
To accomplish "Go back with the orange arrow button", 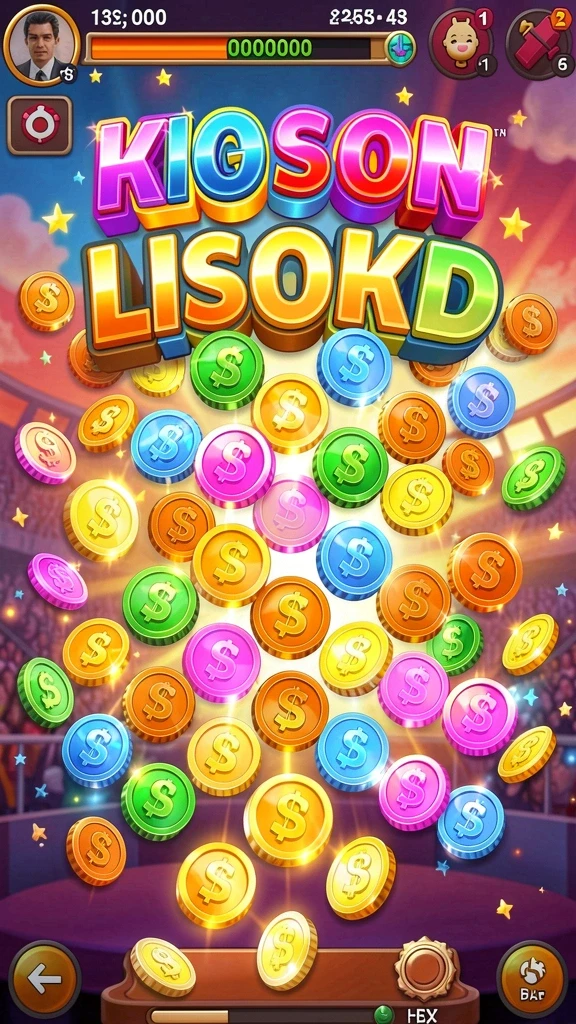I will (45, 978).
